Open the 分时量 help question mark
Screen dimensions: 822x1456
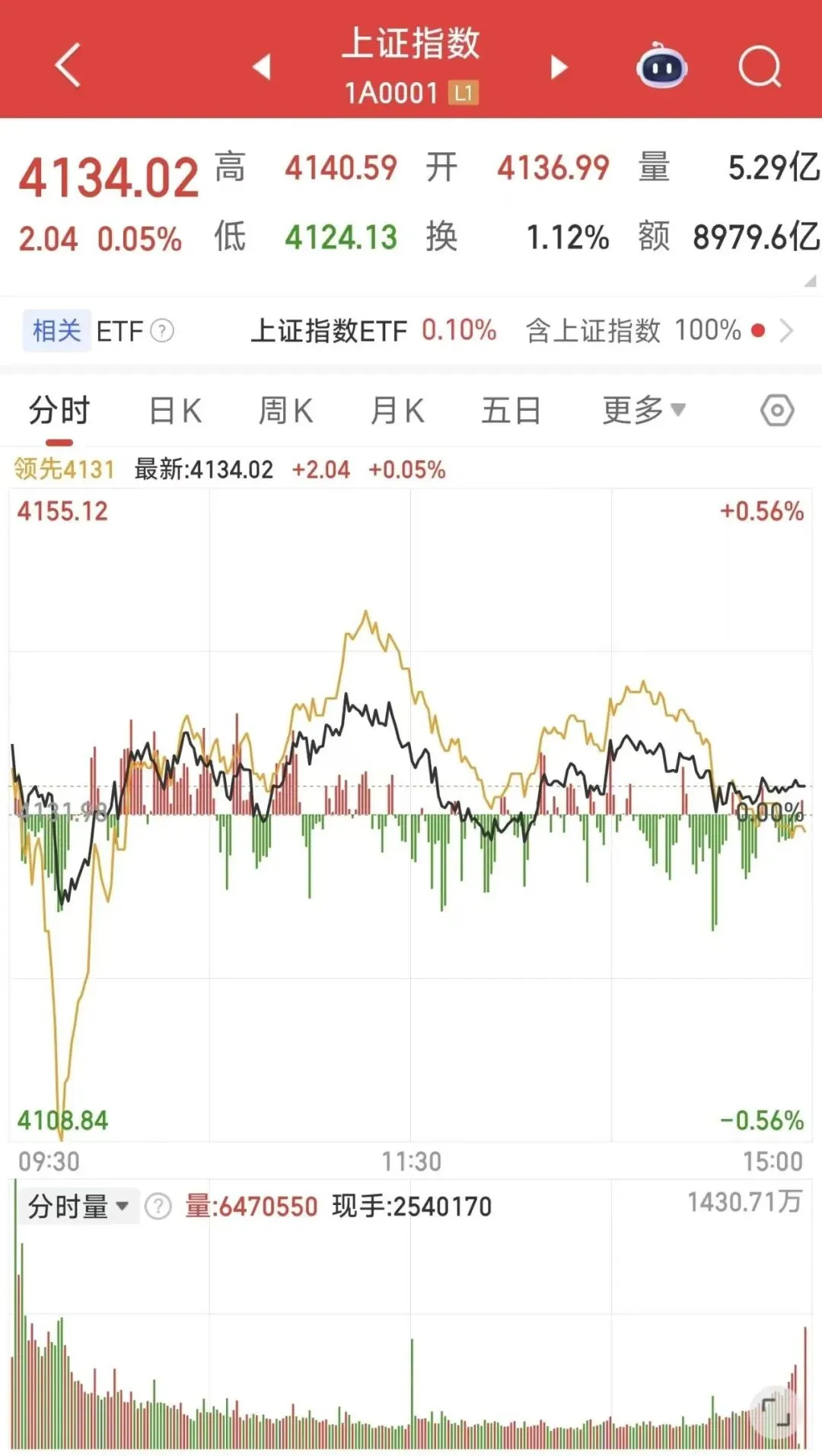[x=158, y=1206]
